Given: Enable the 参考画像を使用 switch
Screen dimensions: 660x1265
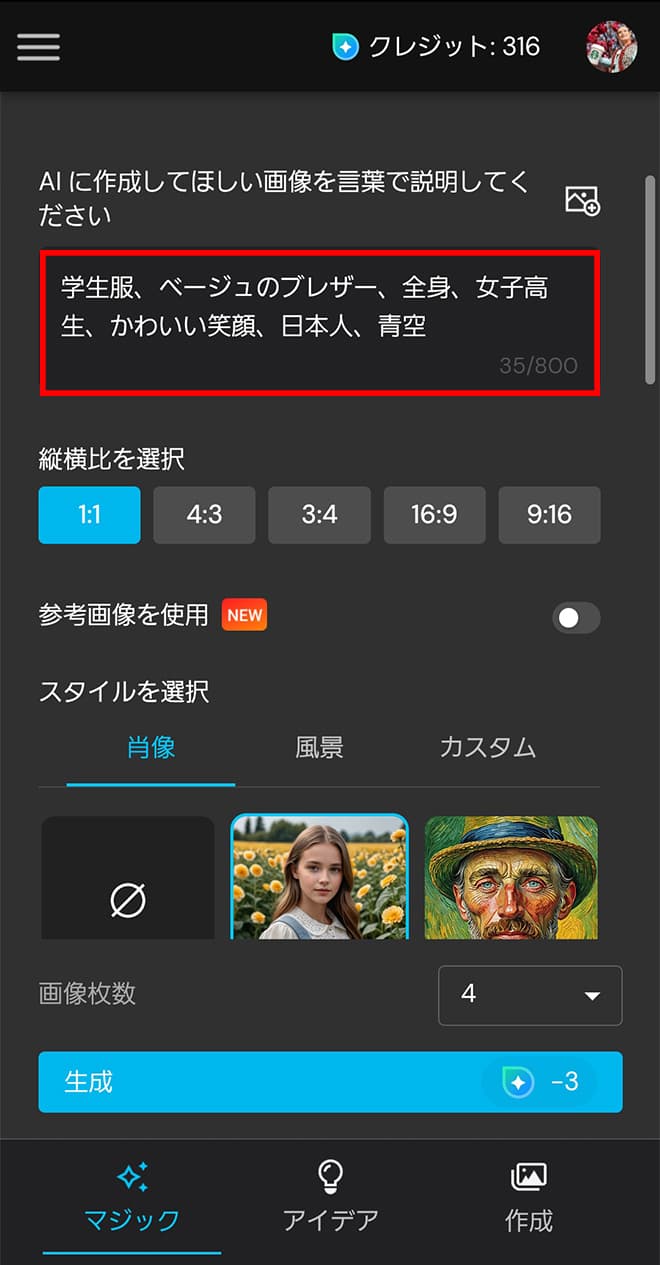Looking at the screenshot, I should [576, 618].
